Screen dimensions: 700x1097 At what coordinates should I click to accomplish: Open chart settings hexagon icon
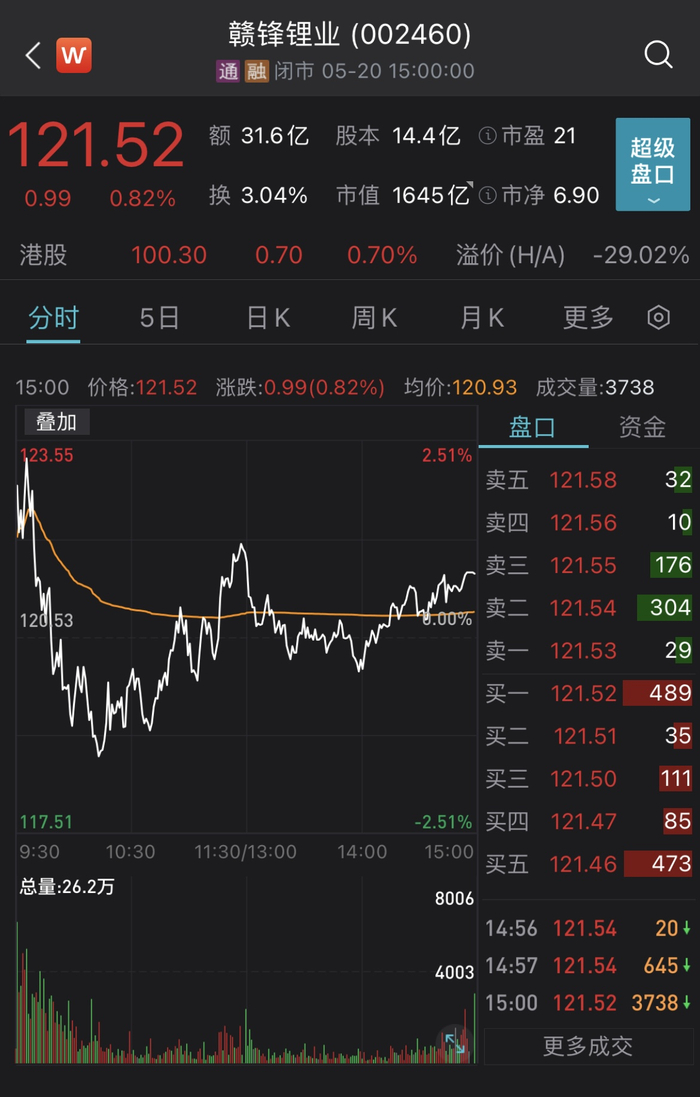click(x=659, y=318)
